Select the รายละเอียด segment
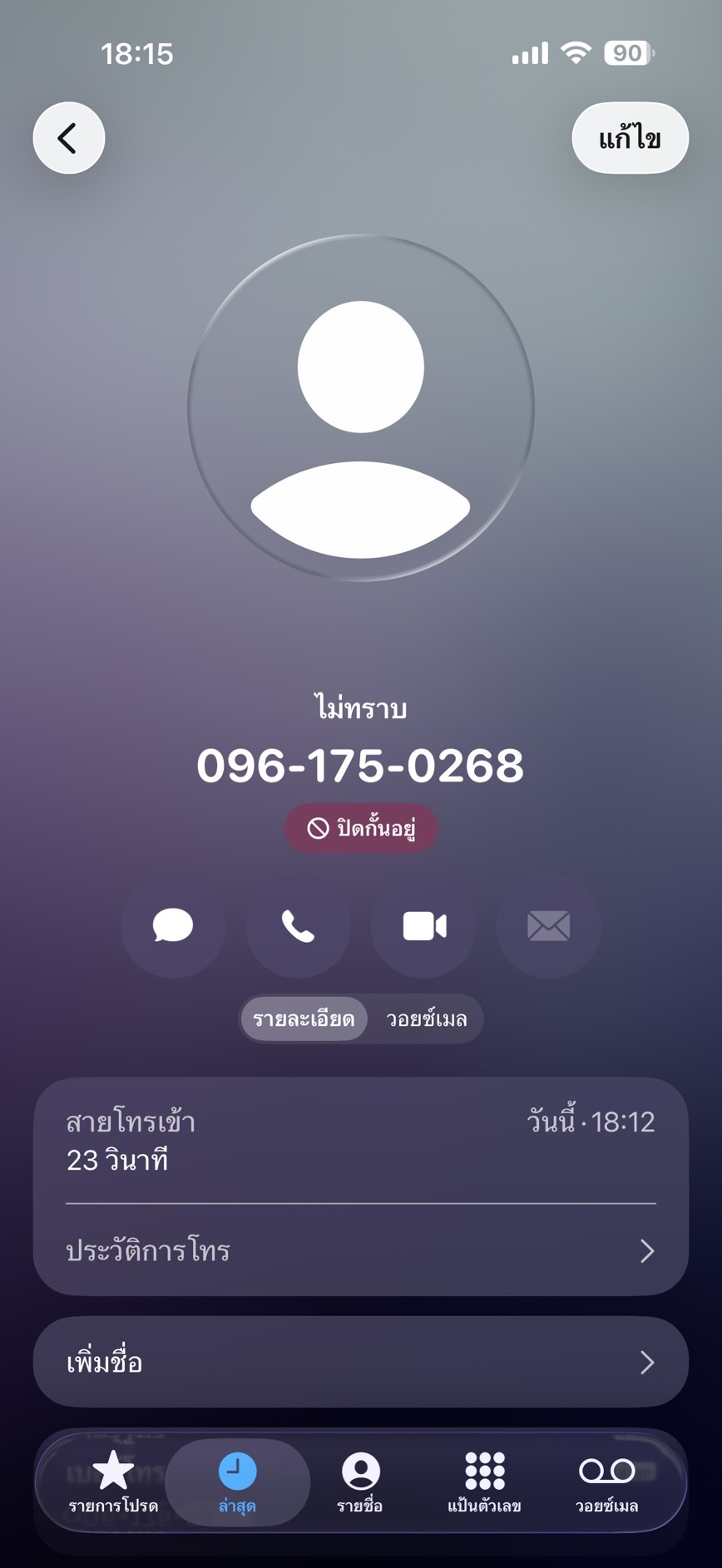The image size is (722, 1568). 304,1018
